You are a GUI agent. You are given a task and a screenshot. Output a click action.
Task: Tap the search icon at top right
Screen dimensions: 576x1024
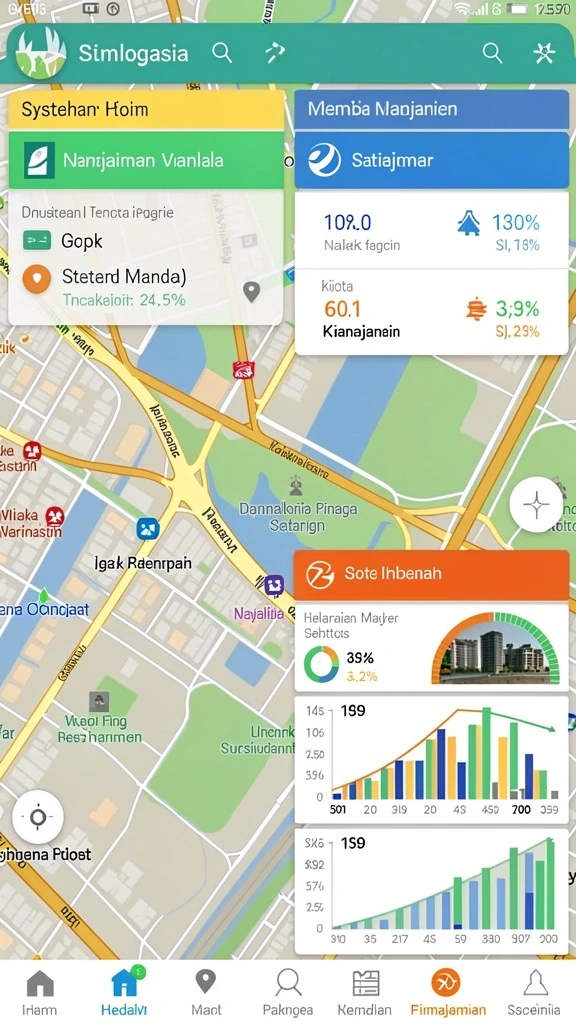[492, 53]
